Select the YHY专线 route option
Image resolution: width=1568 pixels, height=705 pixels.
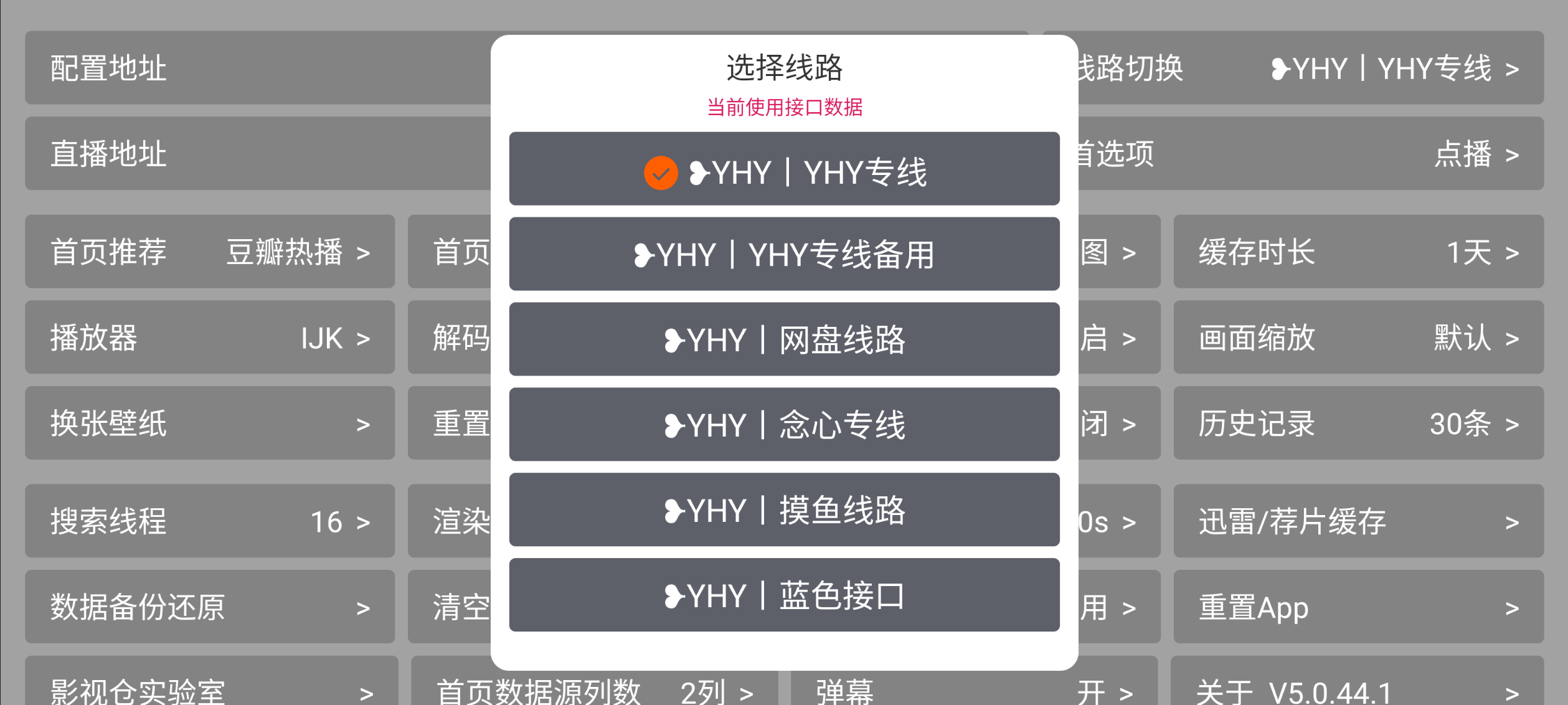(784, 169)
